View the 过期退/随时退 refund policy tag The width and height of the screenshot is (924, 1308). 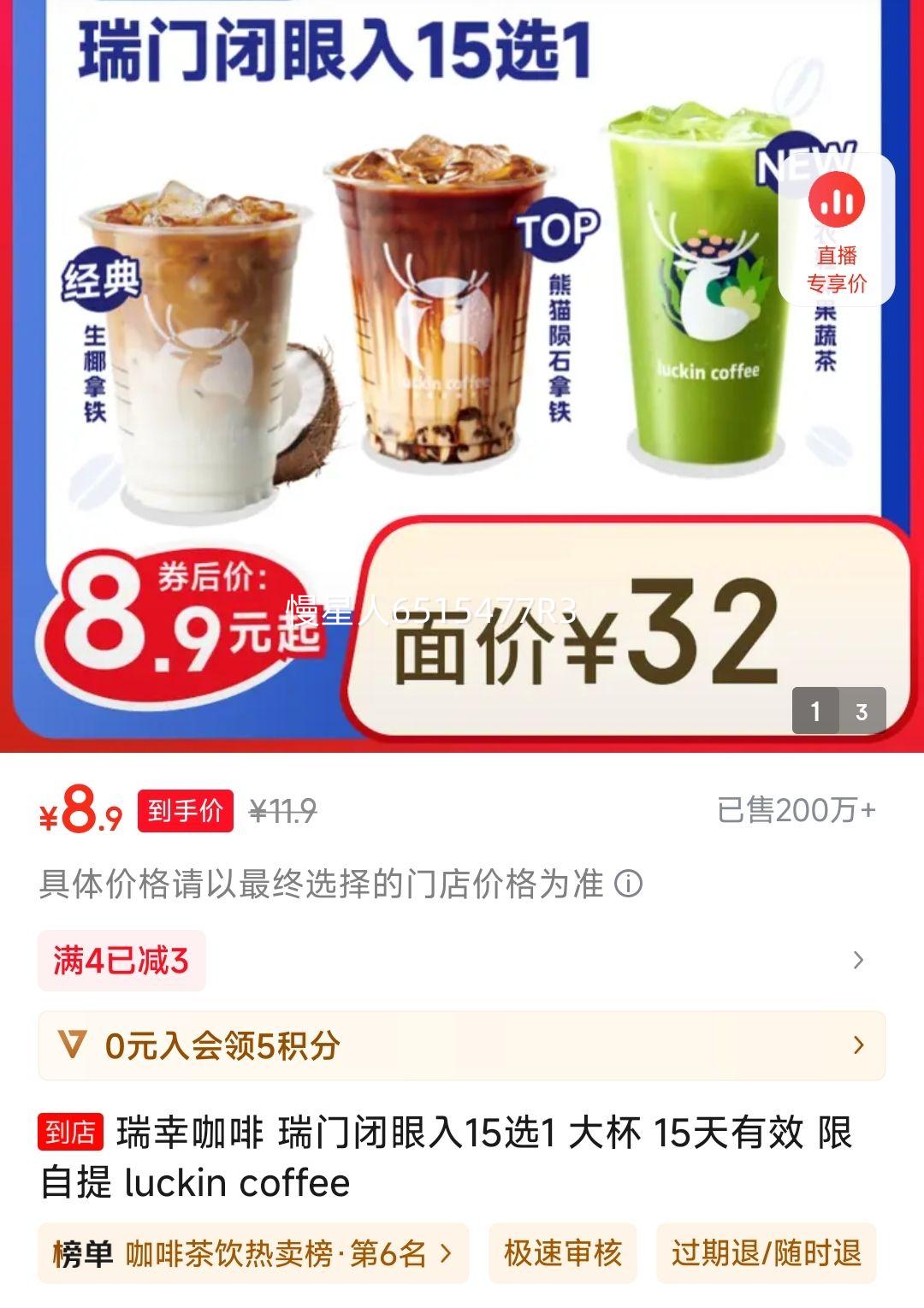(x=766, y=1253)
